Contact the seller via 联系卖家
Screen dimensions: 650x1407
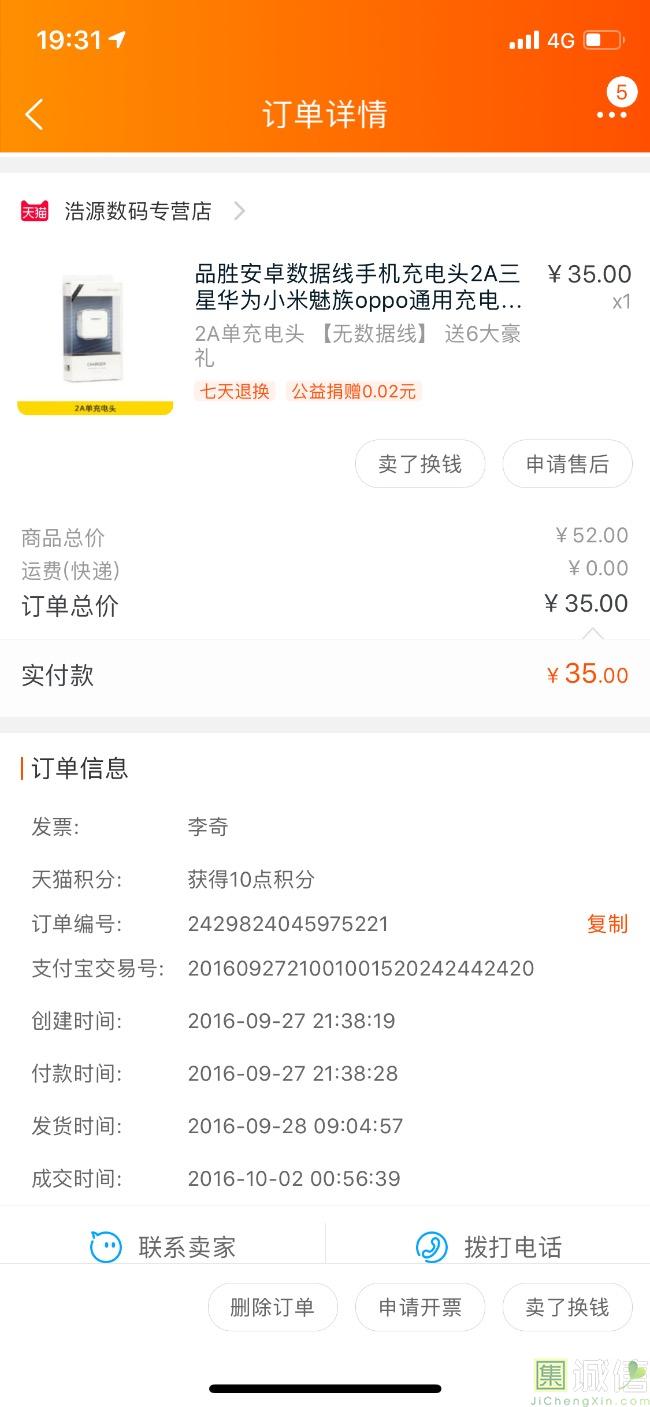tap(163, 1247)
